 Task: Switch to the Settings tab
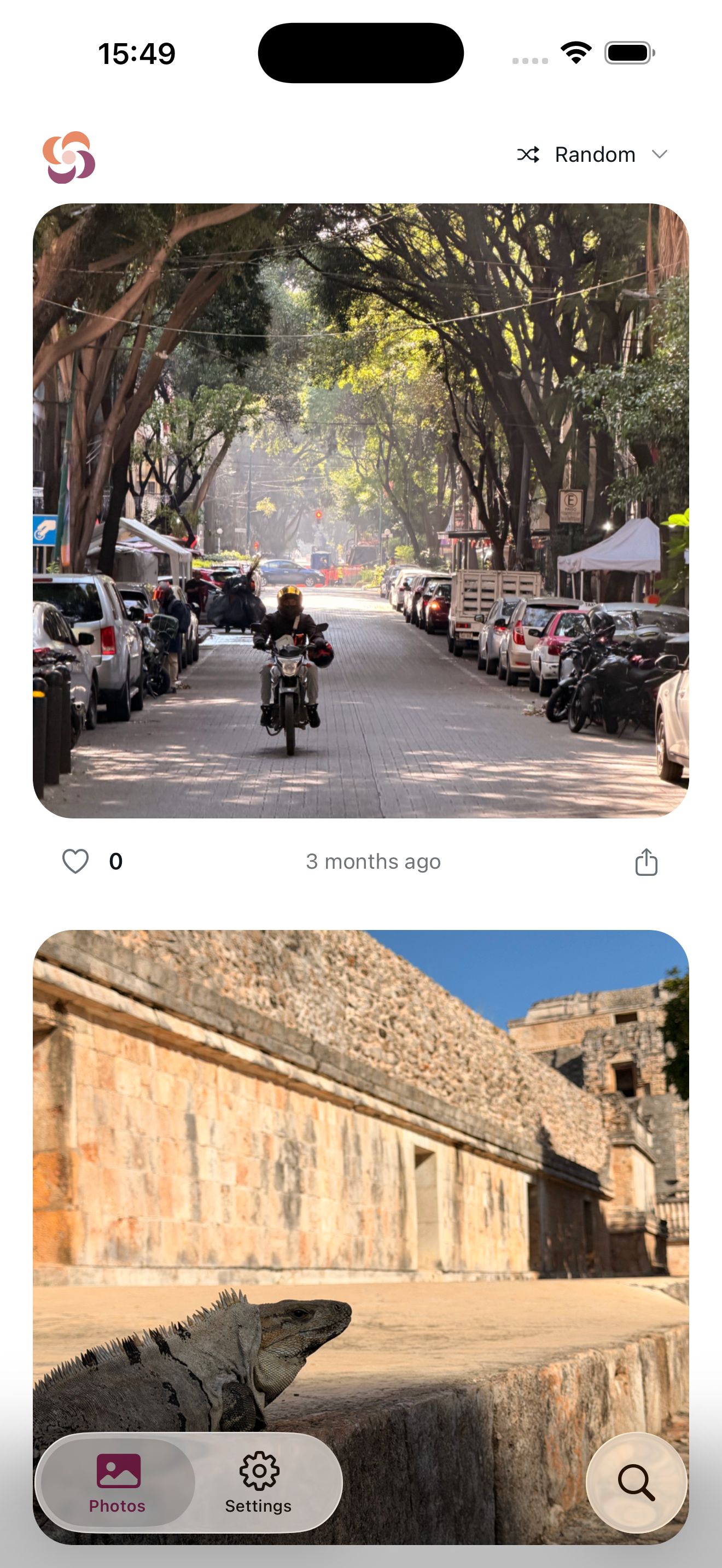[x=259, y=1483]
